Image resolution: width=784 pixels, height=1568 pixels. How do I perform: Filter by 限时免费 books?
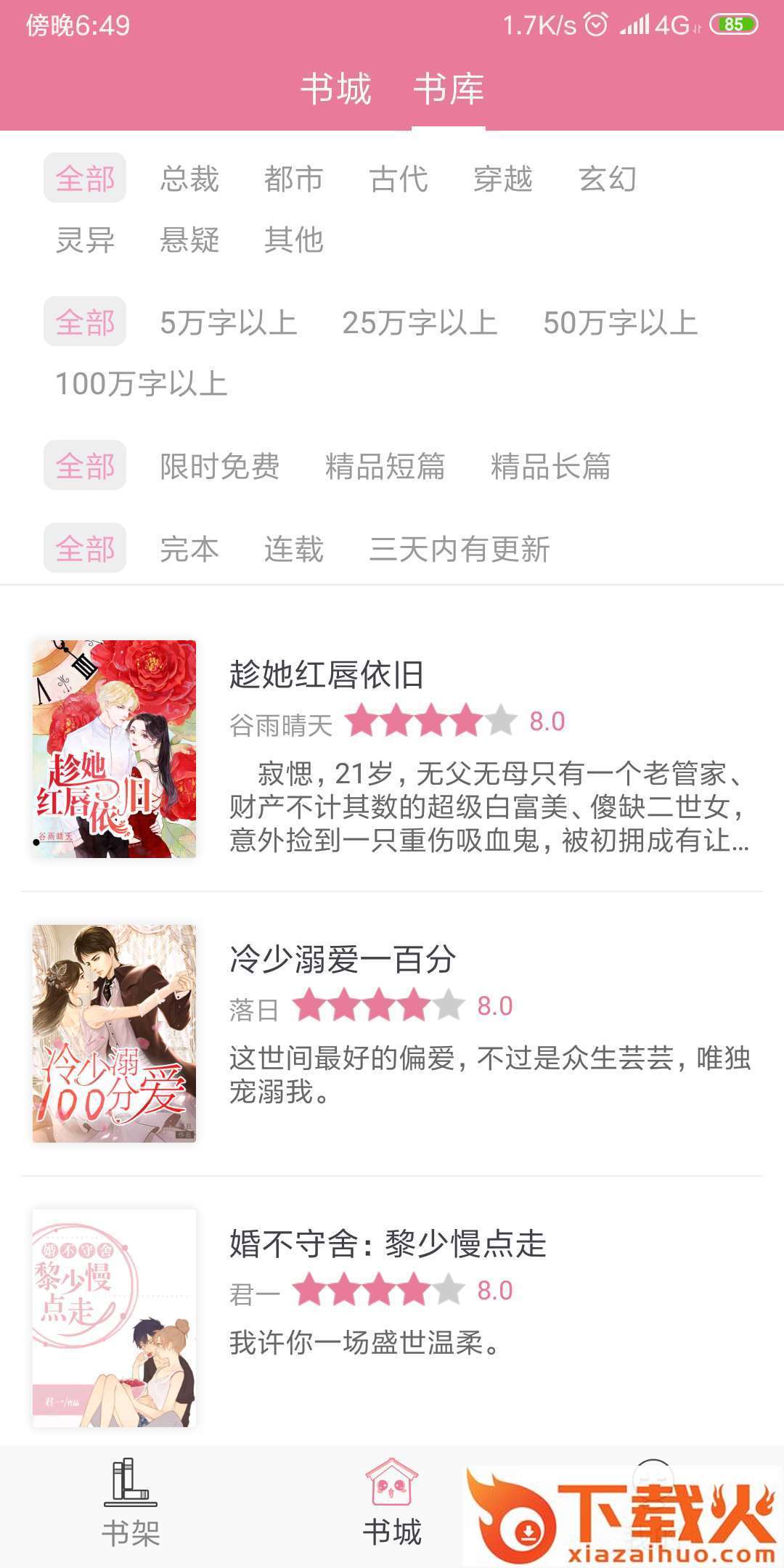220,466
